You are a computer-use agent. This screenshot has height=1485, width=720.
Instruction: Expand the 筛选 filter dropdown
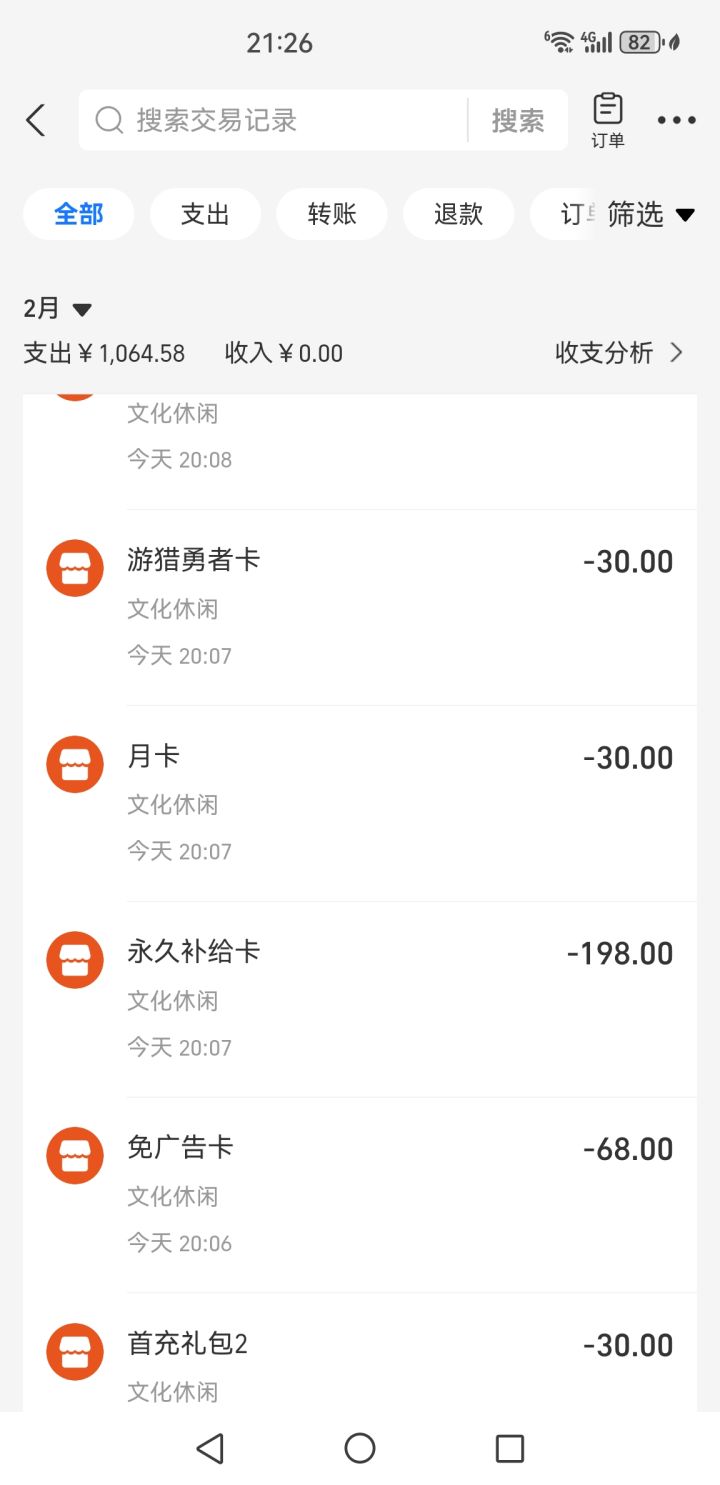tap(650, 214)
